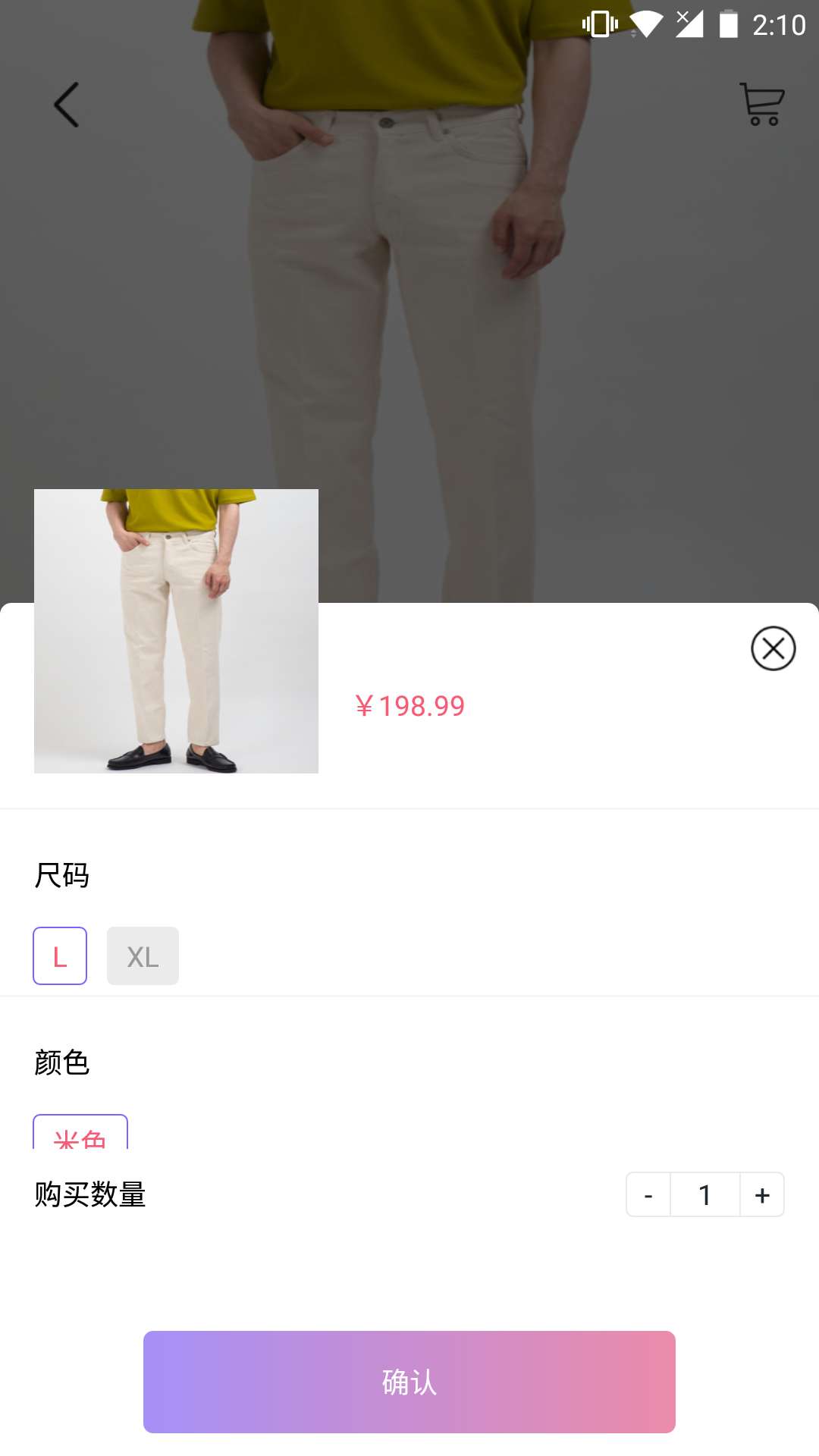
Task: Tap the 确认 confirm button
Action: 409,1382
